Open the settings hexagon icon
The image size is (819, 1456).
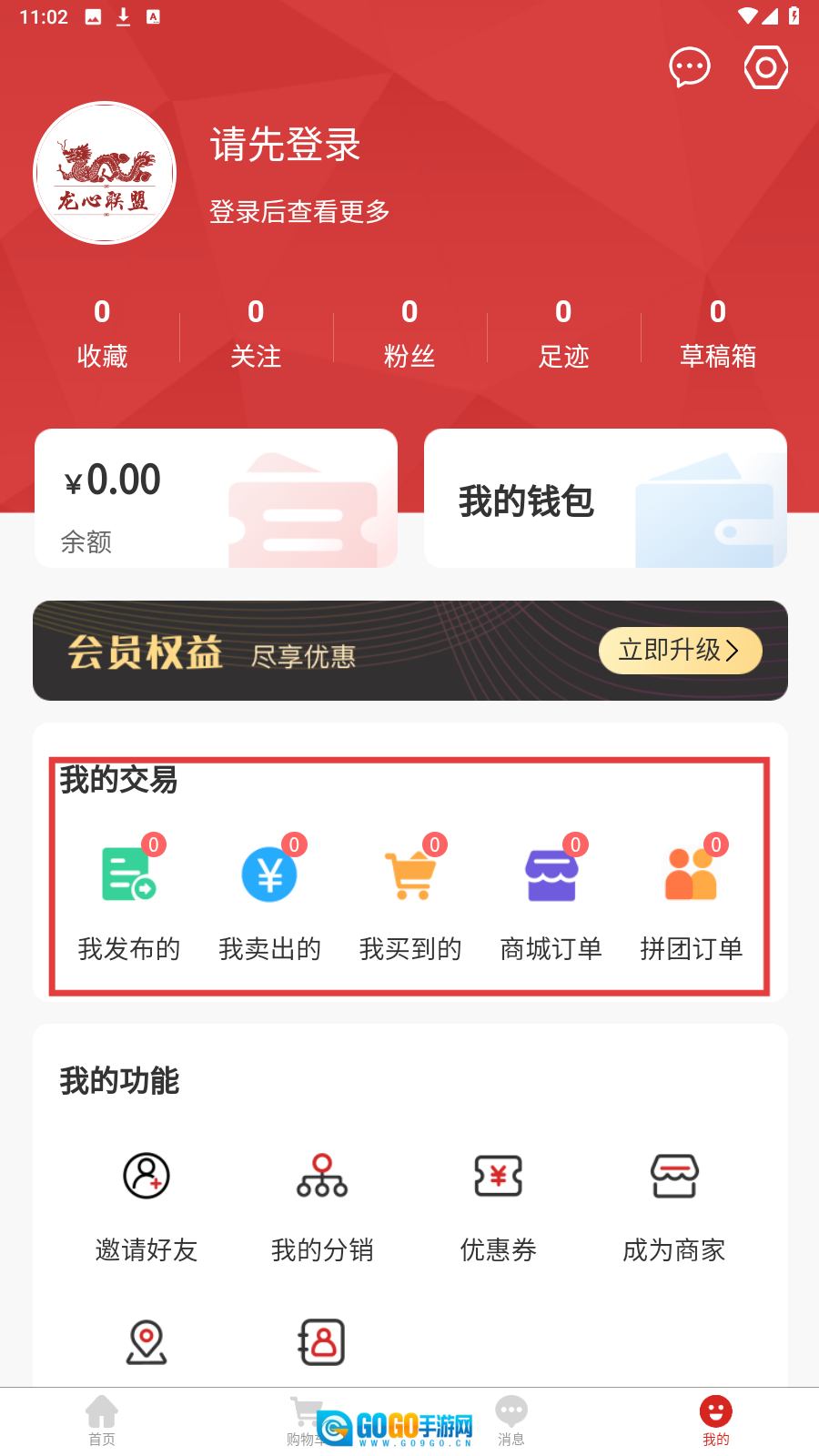click(x=765, y=67)
